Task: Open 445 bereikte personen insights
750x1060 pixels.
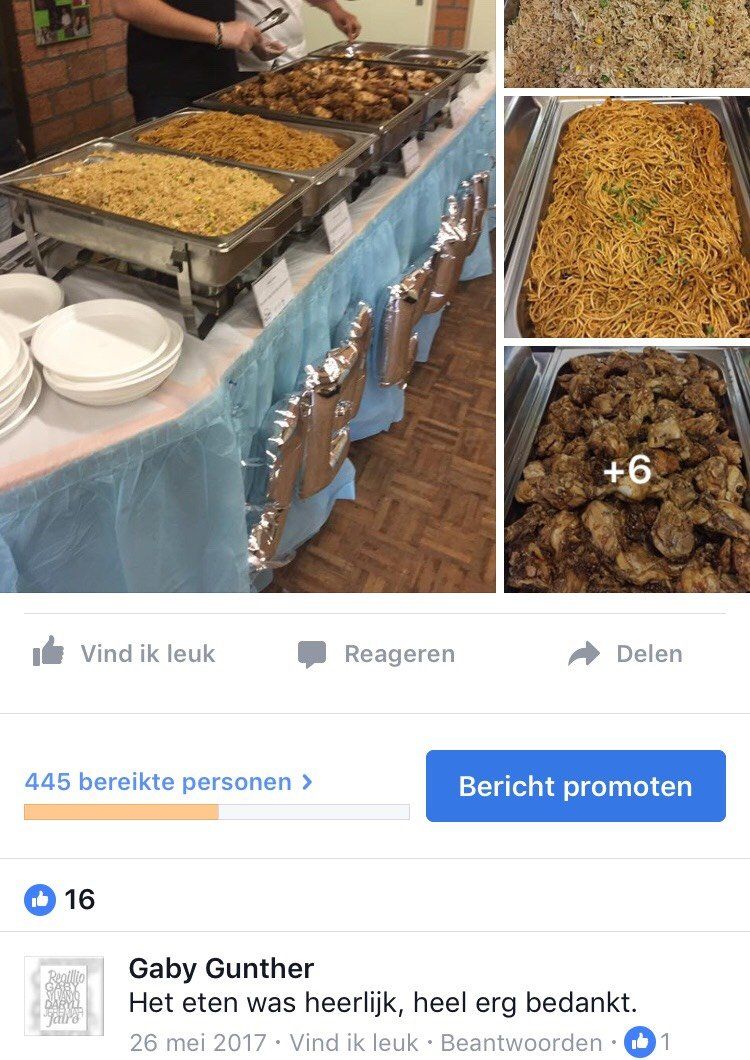Action: [x=168, y=782]
